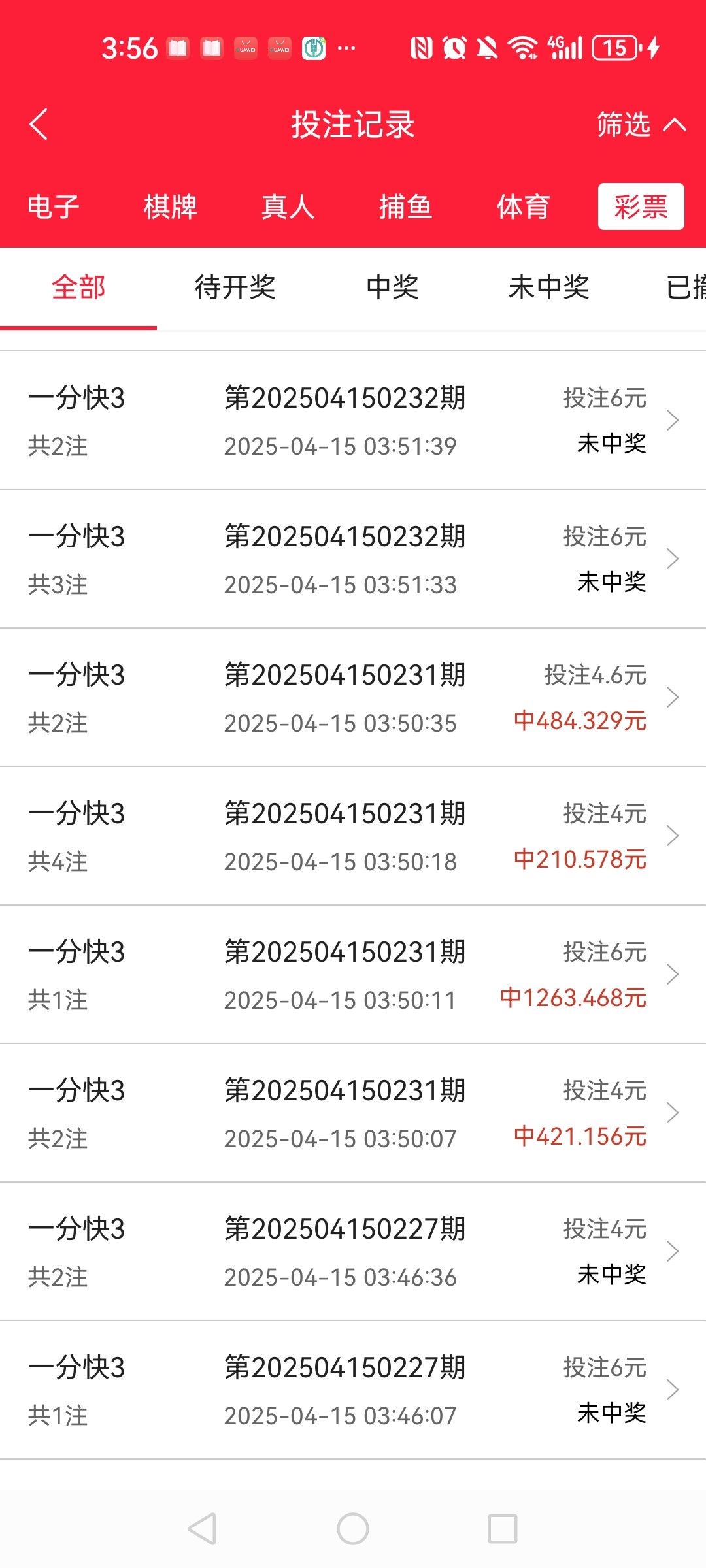Select the 真人 category tab

(x=288, y=207)
